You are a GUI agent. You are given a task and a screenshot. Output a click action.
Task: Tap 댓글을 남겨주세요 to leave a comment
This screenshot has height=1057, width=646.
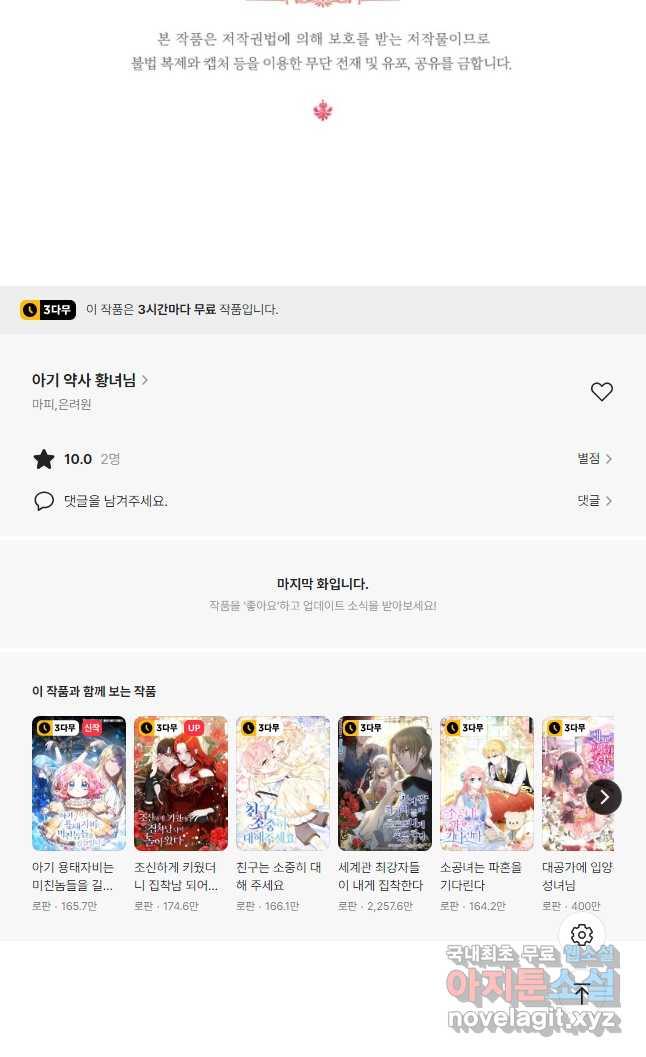(x=115, y=501)
